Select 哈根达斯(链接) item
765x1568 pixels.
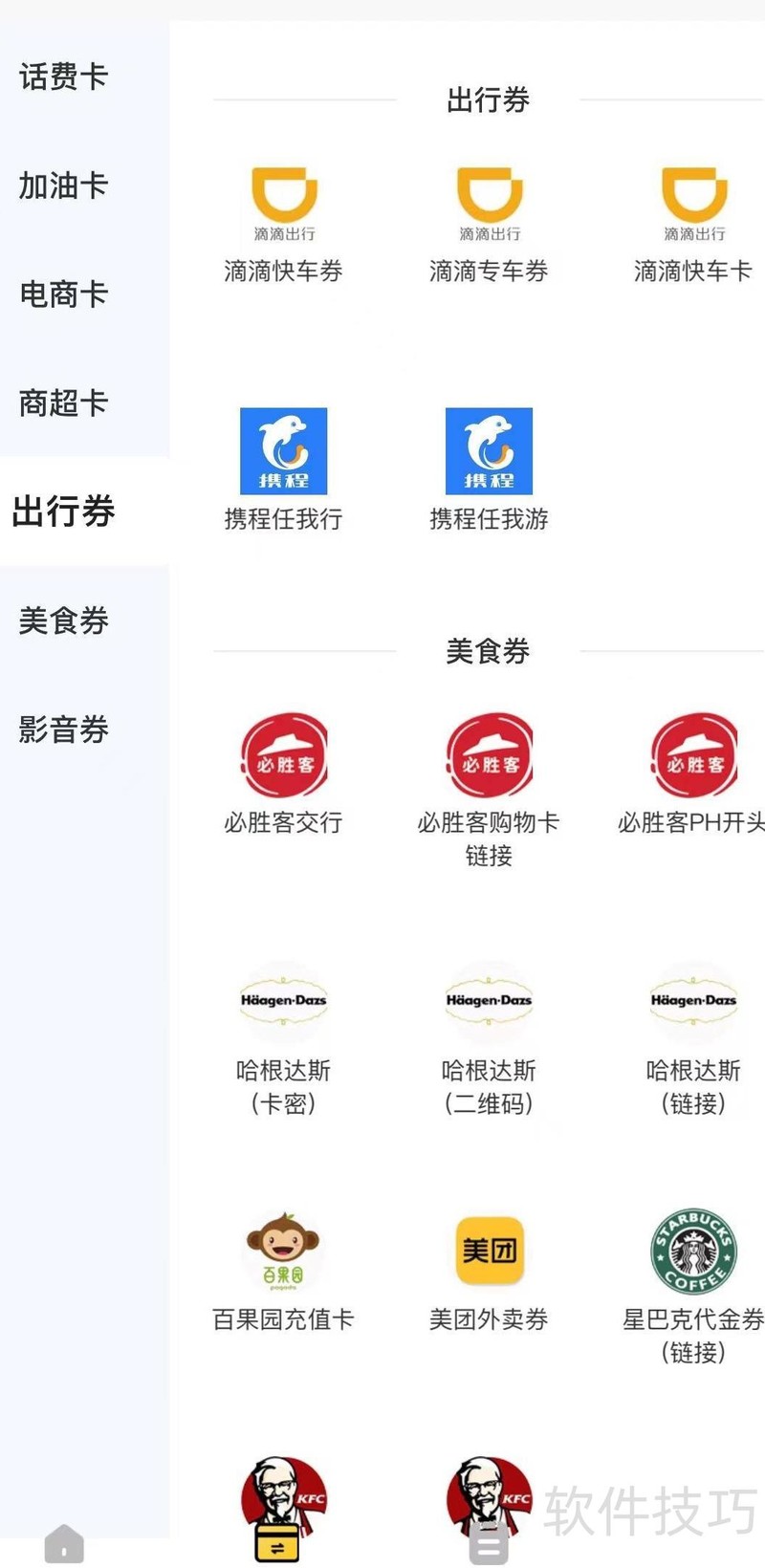[x=694, y=1037]
